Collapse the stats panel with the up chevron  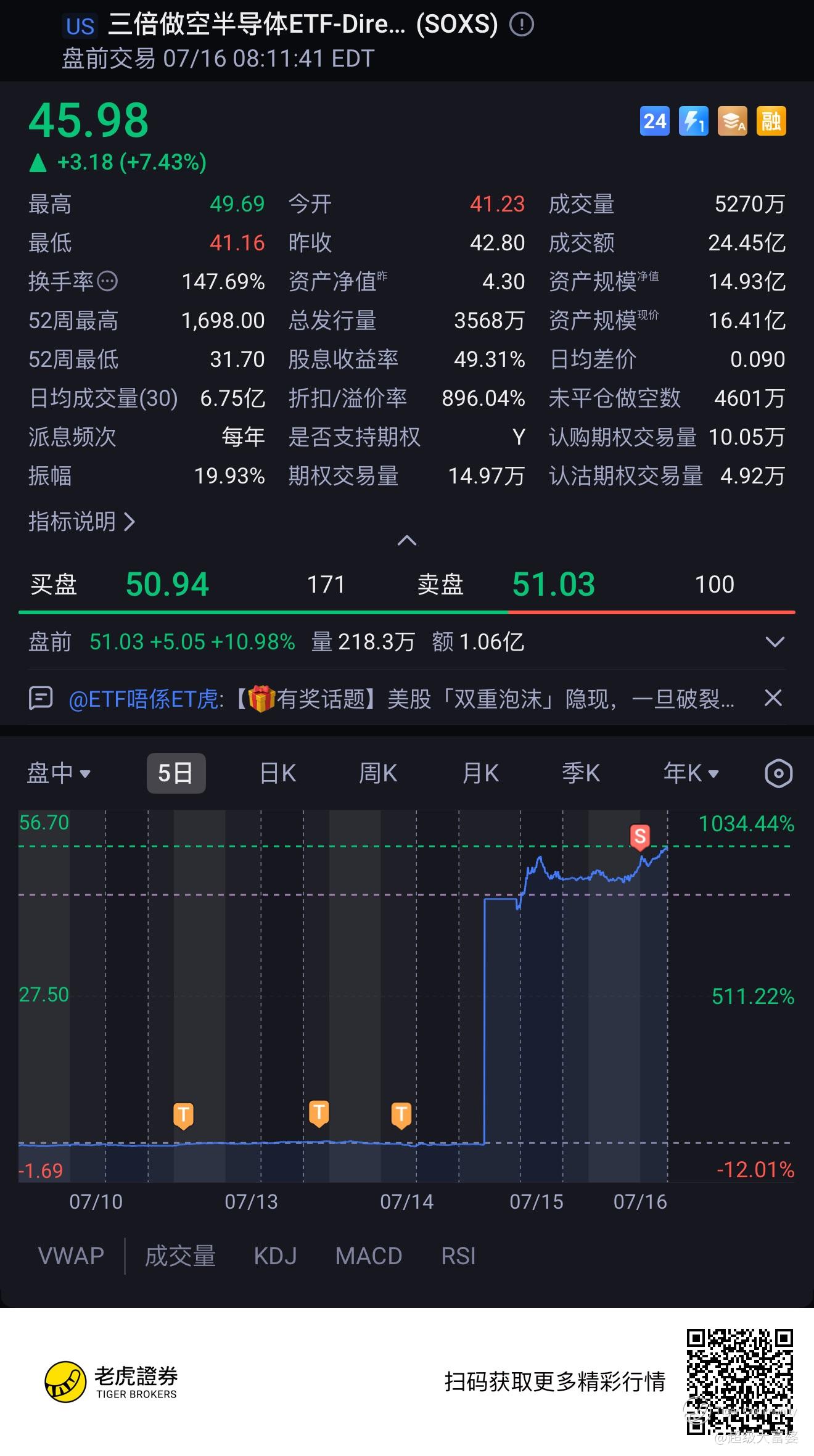click(407, 541)
